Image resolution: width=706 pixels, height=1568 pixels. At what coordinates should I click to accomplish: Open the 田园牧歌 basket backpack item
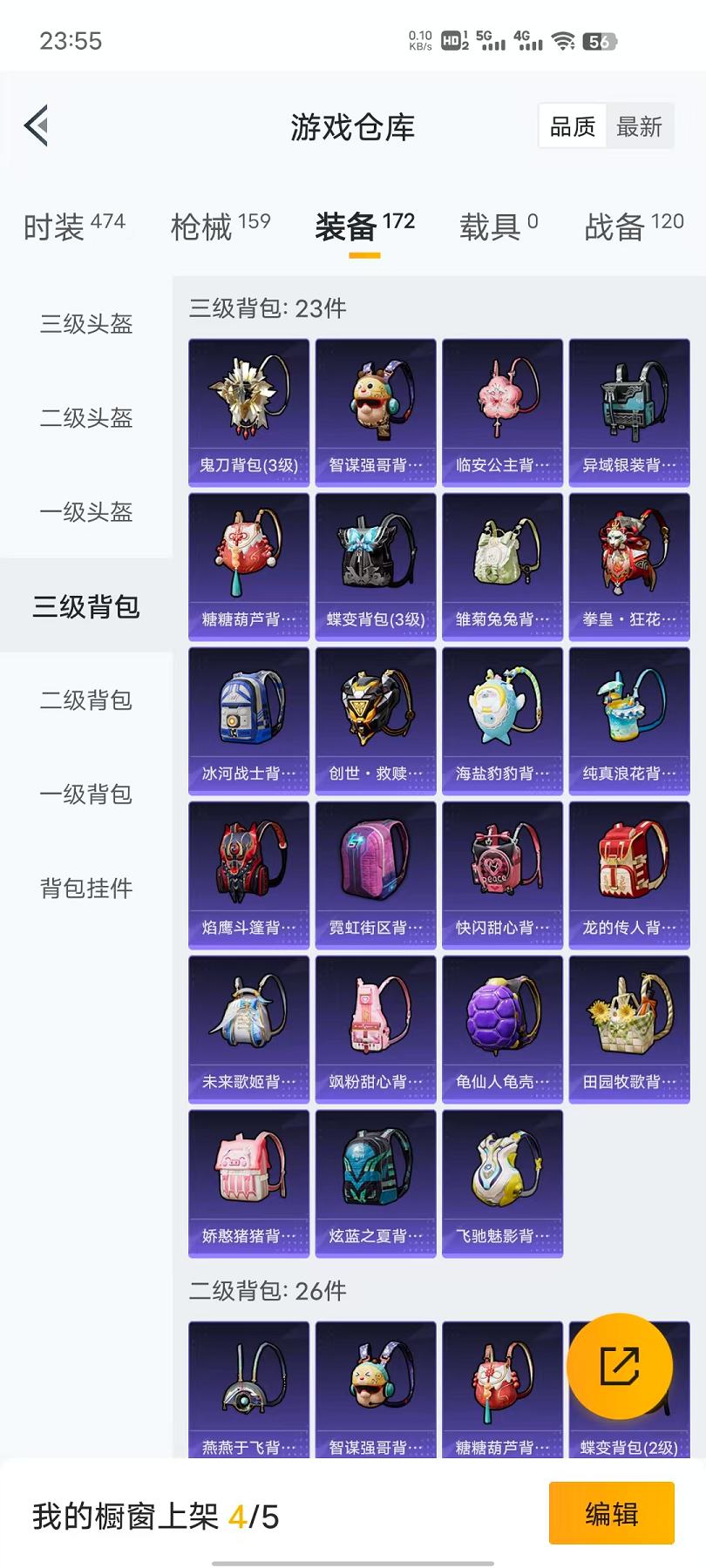coord(628,1019)
